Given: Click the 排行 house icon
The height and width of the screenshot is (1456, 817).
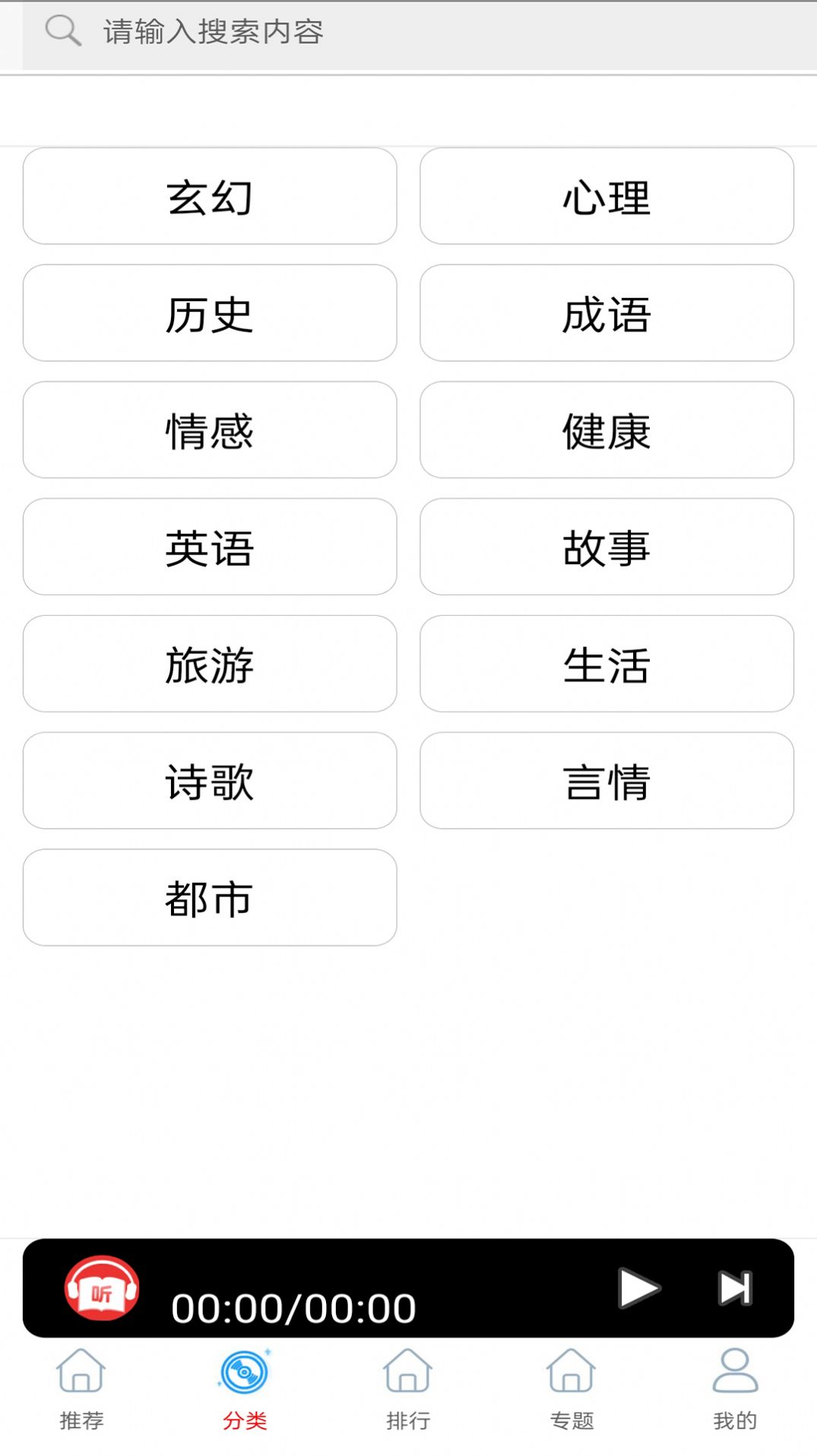Looking at the screenshot, I should point(408,1373).
